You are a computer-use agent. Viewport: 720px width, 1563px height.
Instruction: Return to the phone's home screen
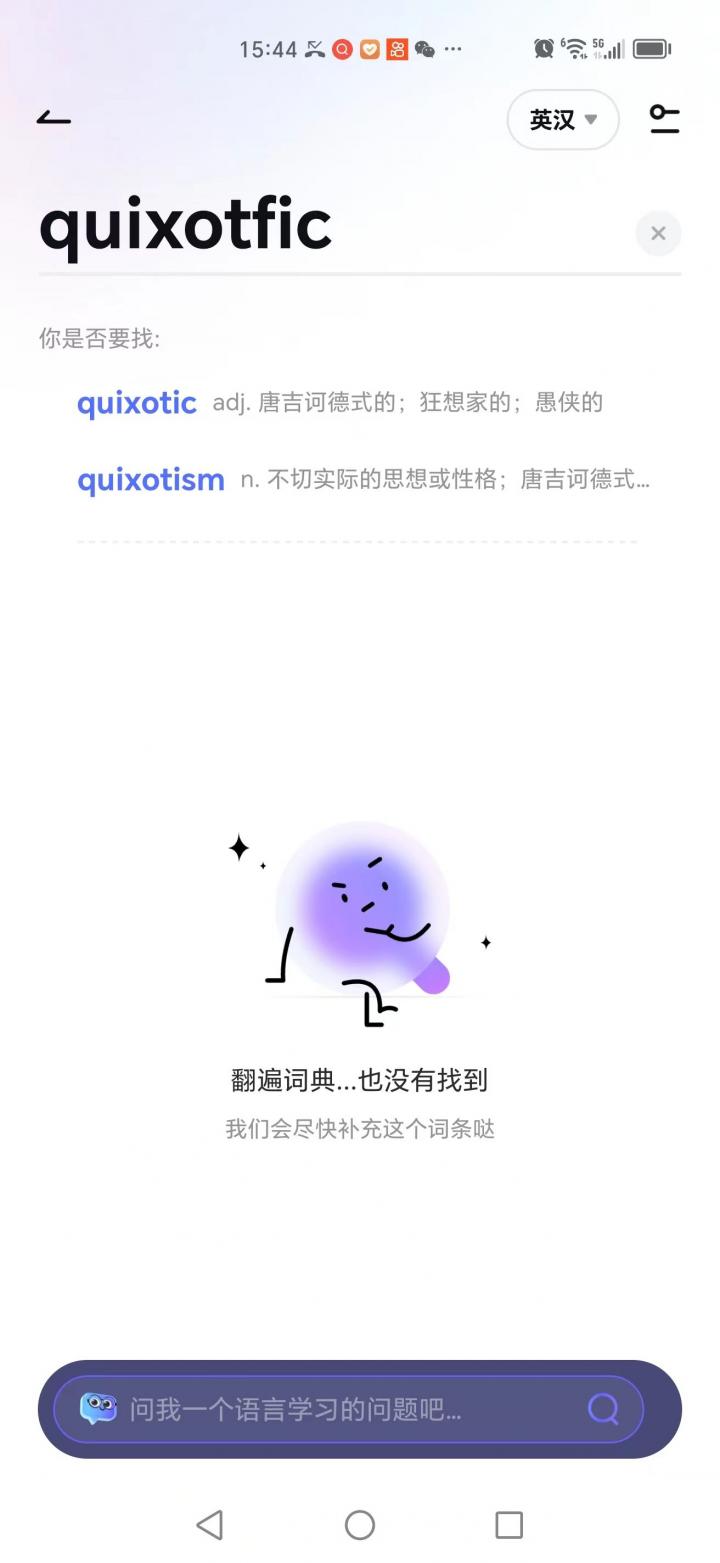360,1525
